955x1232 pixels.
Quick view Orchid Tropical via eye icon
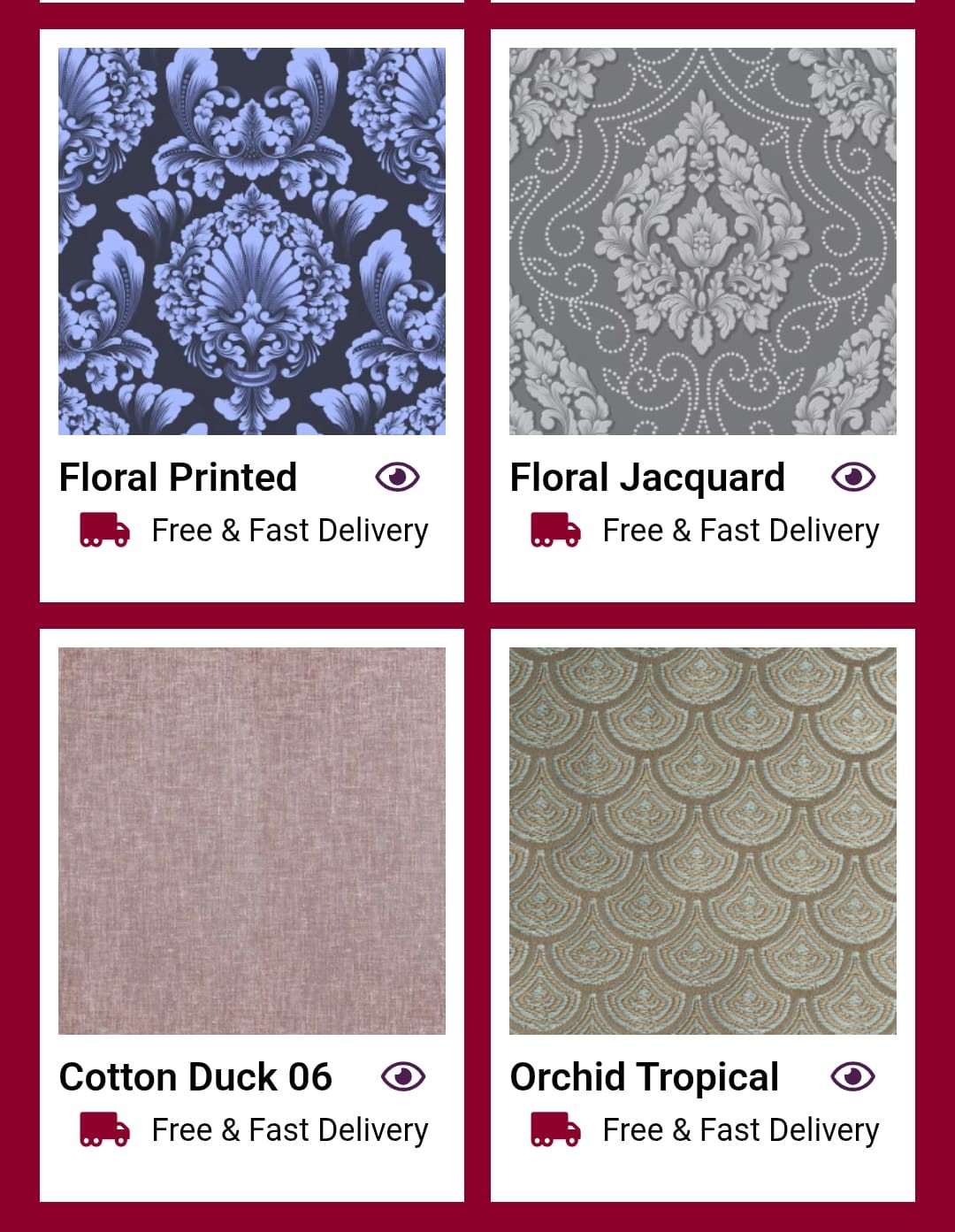point(853,1077)
